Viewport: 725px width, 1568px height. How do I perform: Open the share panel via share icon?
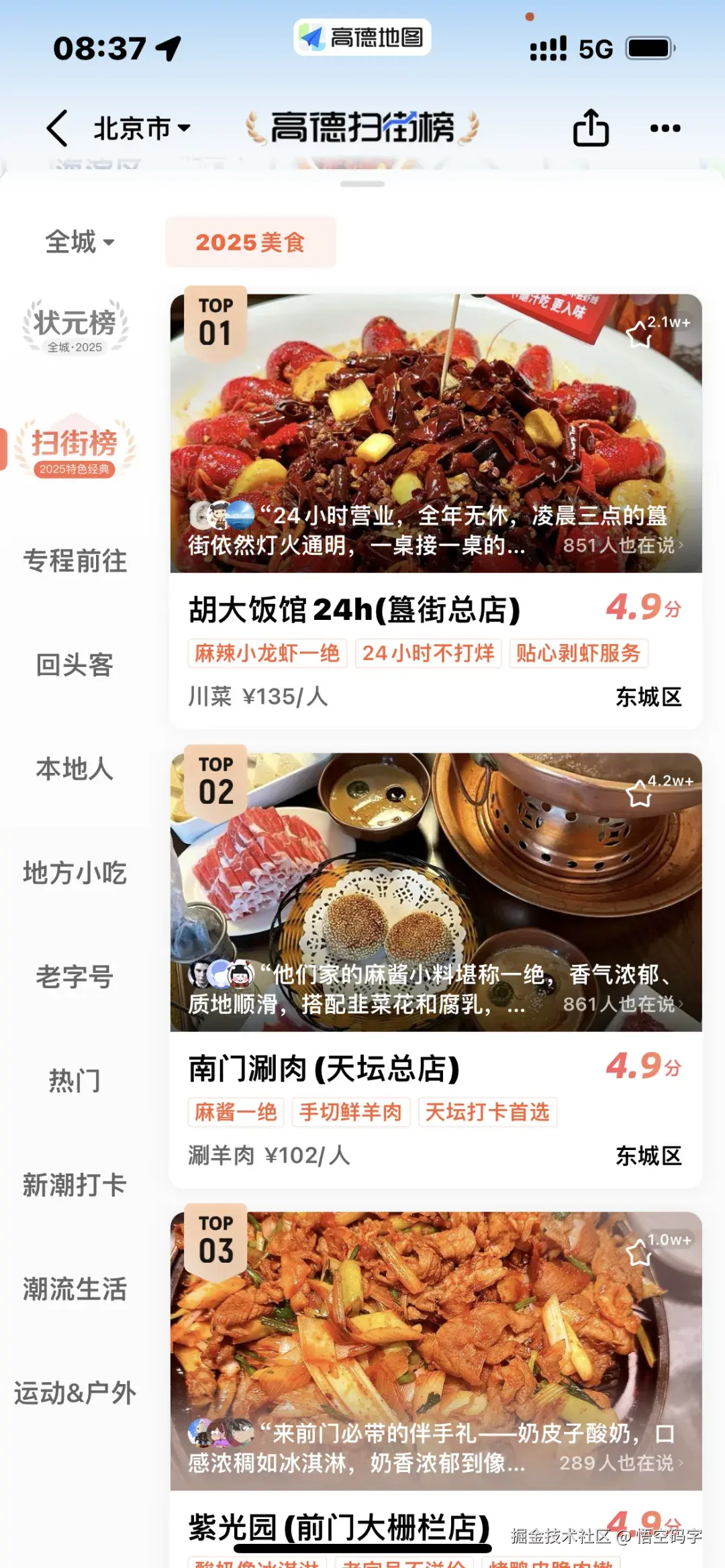(x=589, y=127)
